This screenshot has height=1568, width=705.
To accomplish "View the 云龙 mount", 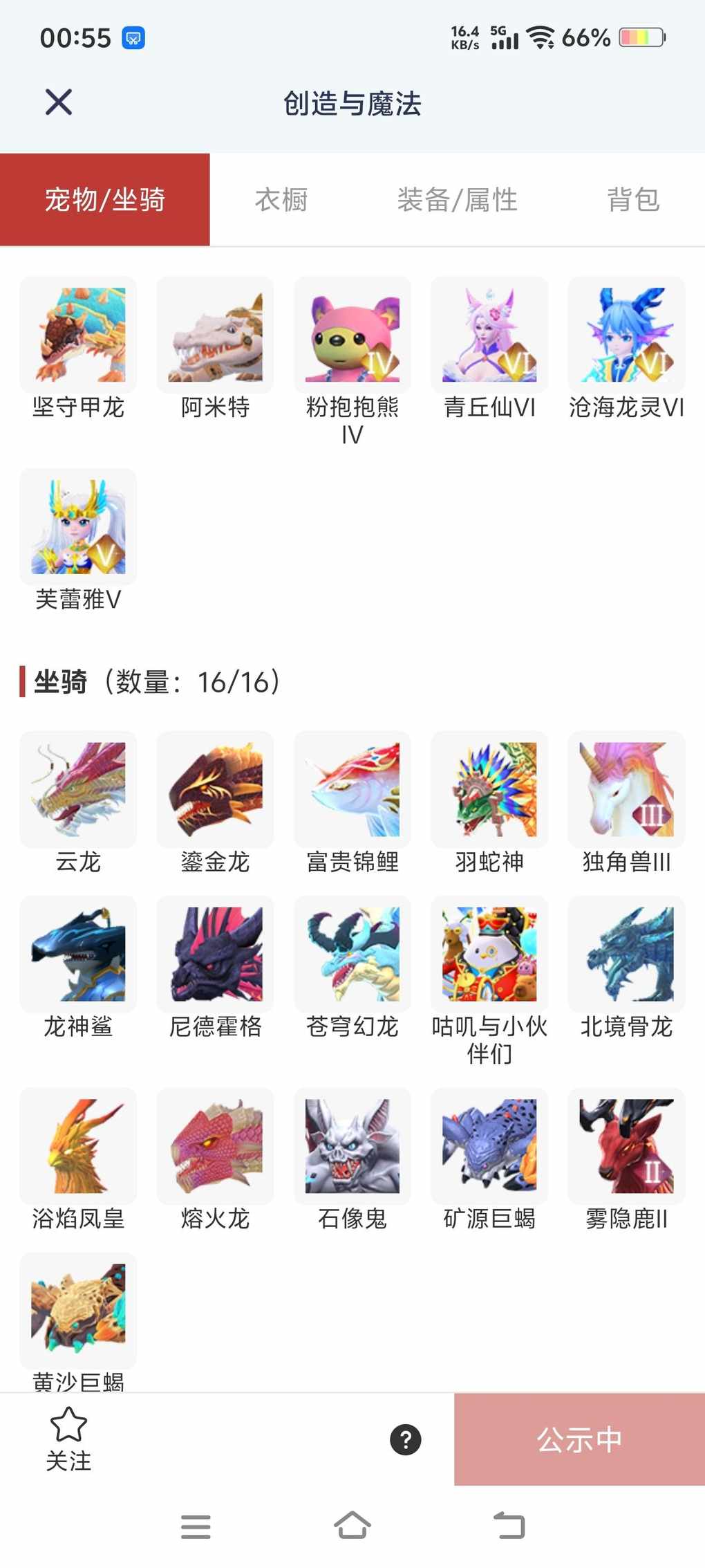I will click(78, 790).
